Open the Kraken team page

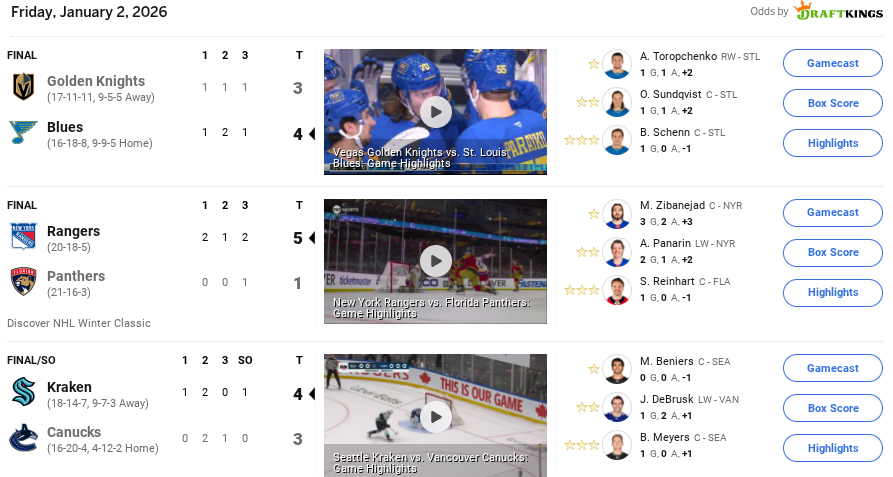point(69,387)
